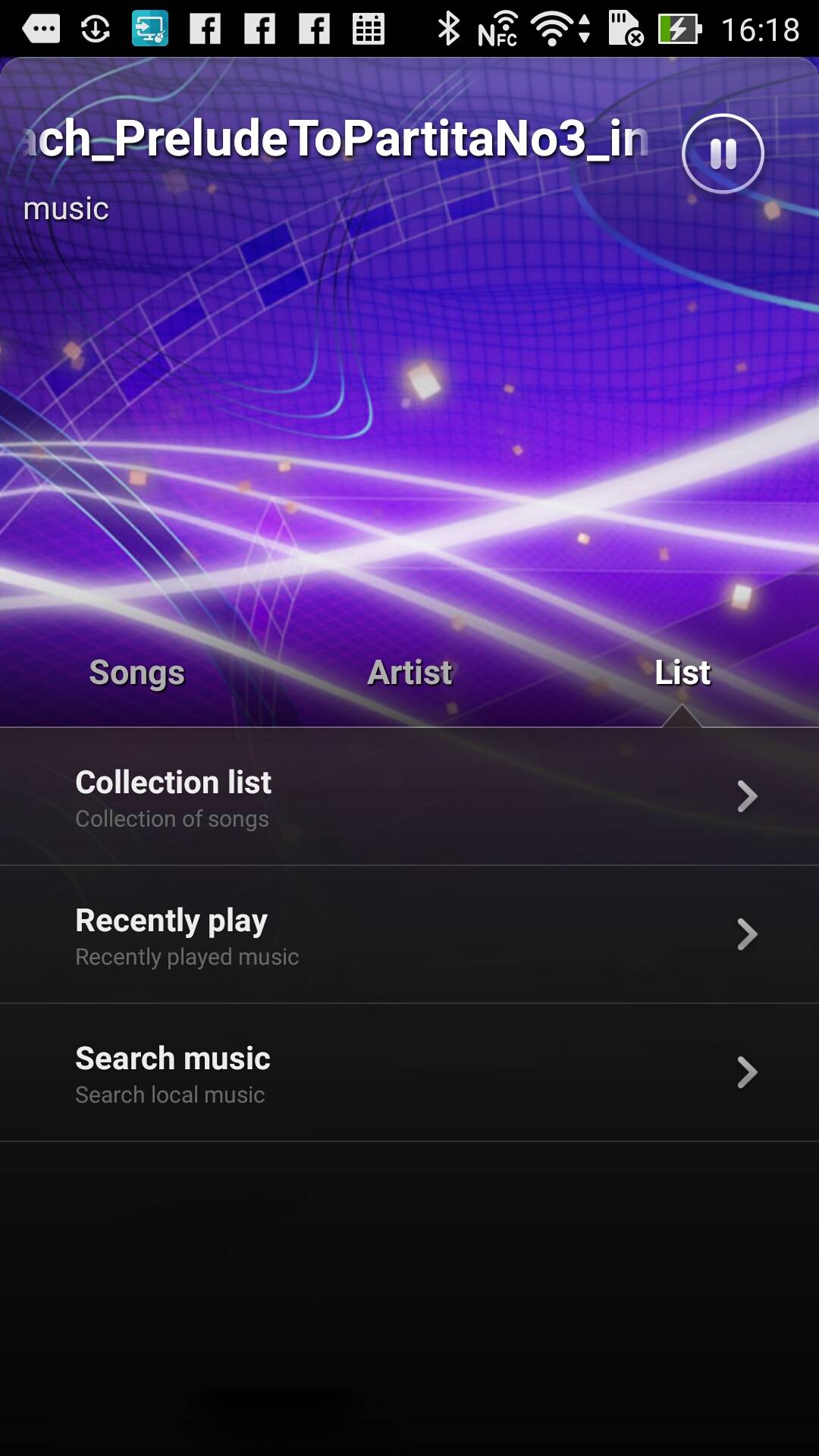Select the List tab
This screenshot has width=819, height=1456.
click(682, 673)
